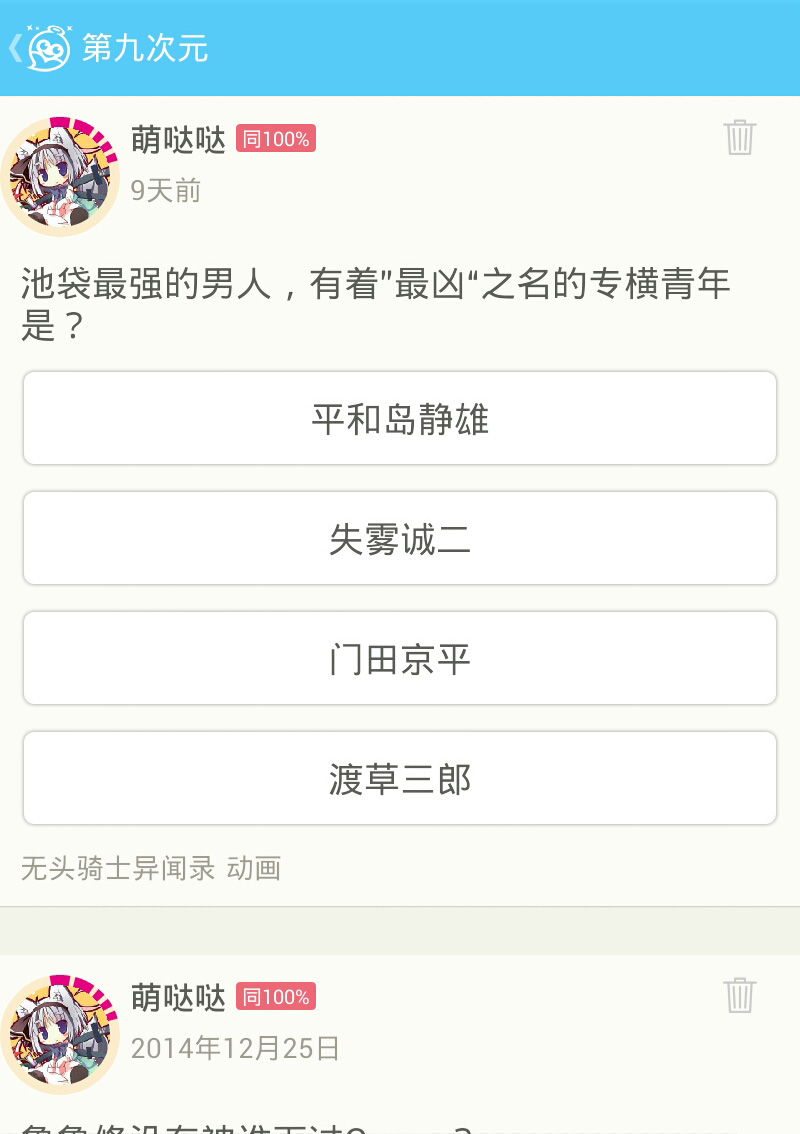Viewport: 800px width, 1134px height.
Task: Open 萌哒哒's avatar on the 9天前 post
Action: 60,176
